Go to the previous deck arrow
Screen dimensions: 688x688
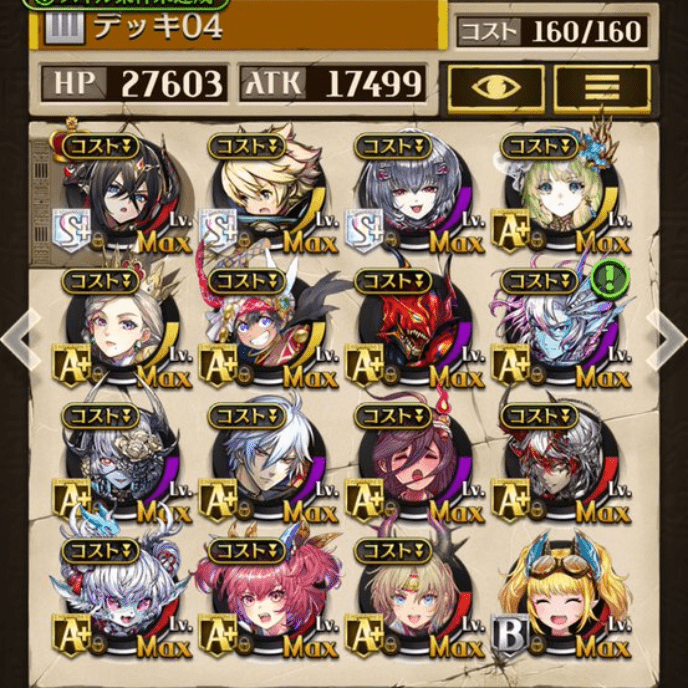point(16,338)
